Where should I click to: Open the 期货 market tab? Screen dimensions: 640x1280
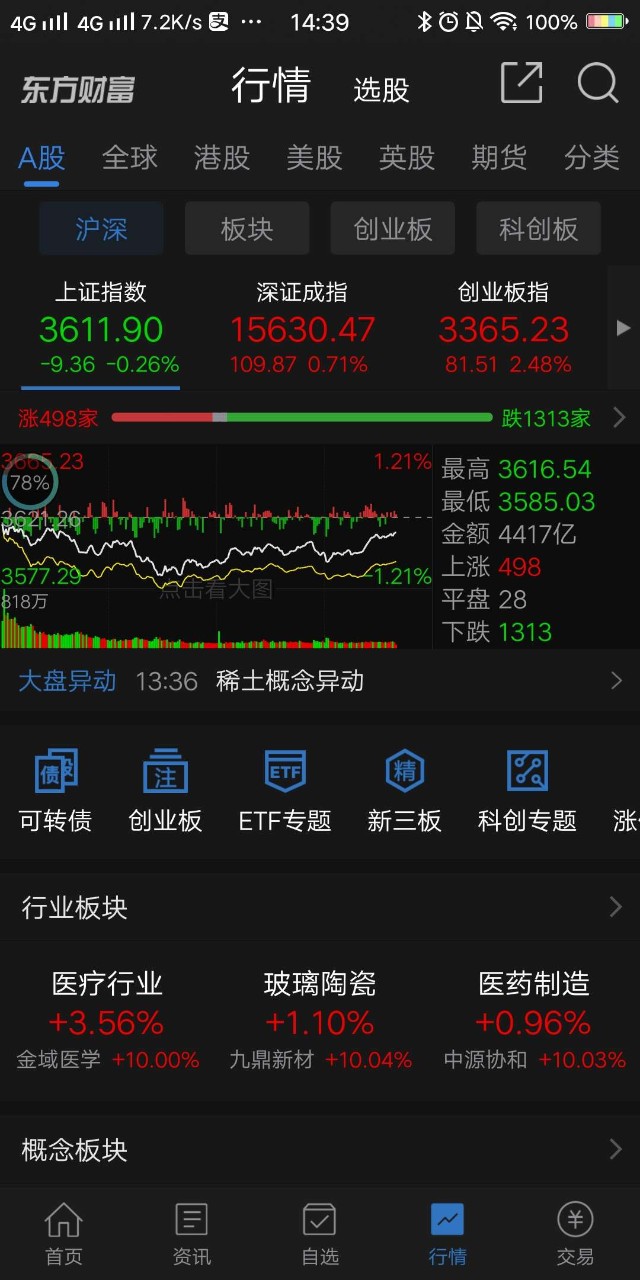coord(499,158)
